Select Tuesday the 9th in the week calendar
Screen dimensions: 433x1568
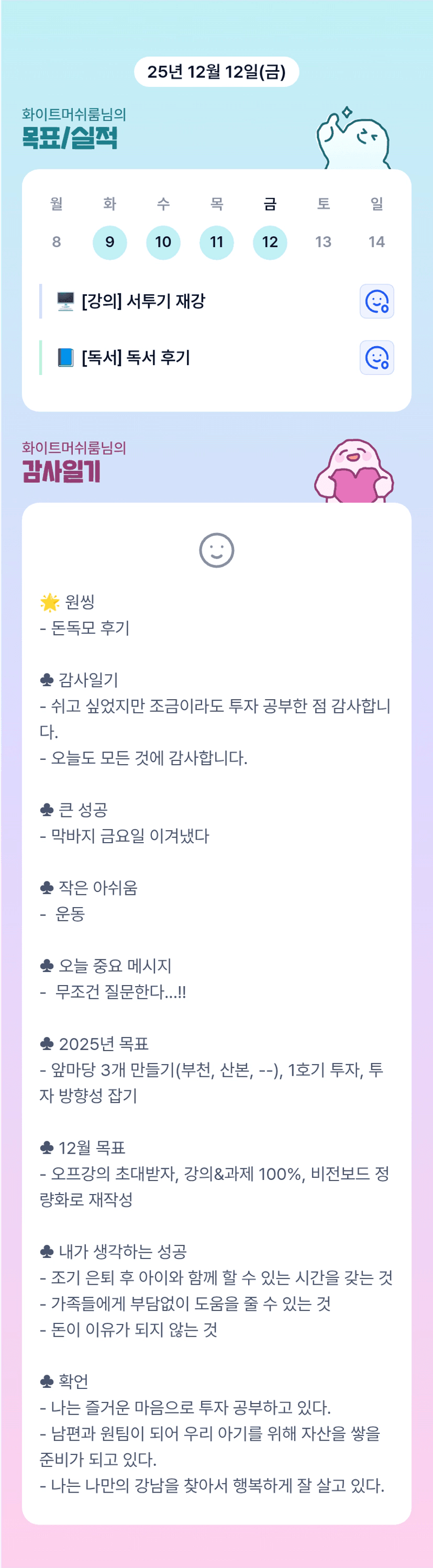click(x=109, y=242)
